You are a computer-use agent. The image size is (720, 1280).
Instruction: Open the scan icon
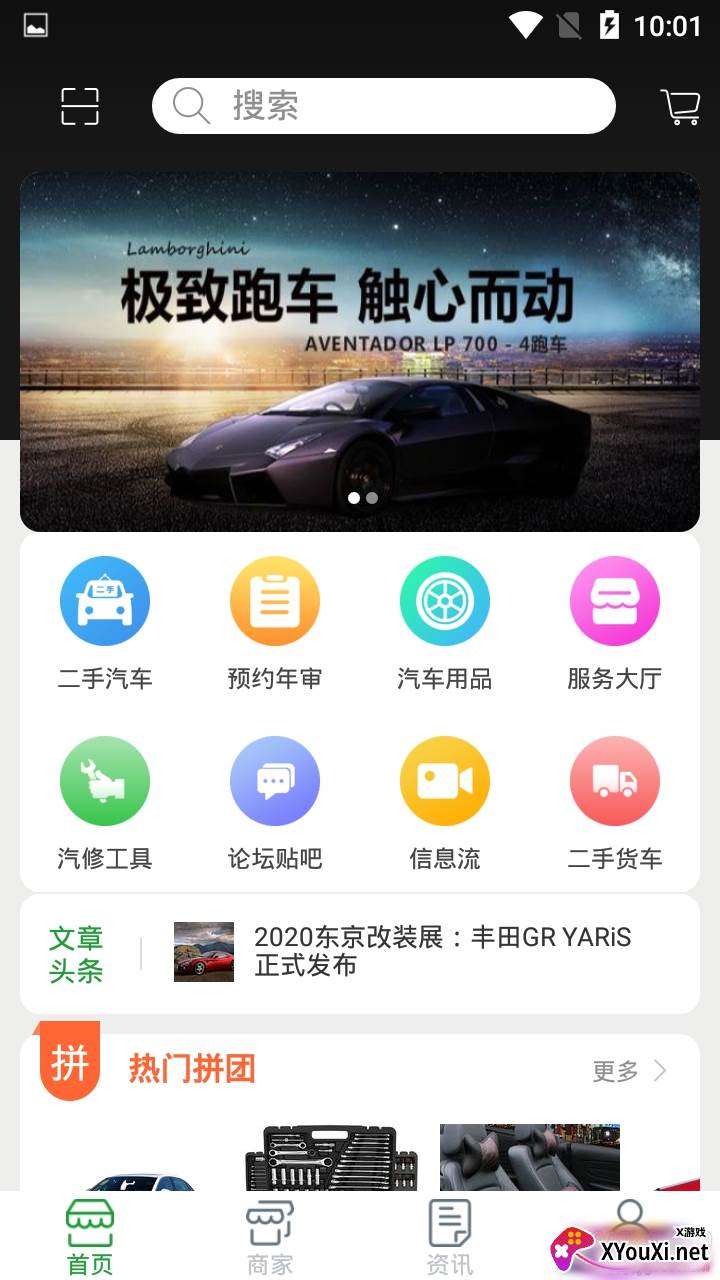(80, 106)
